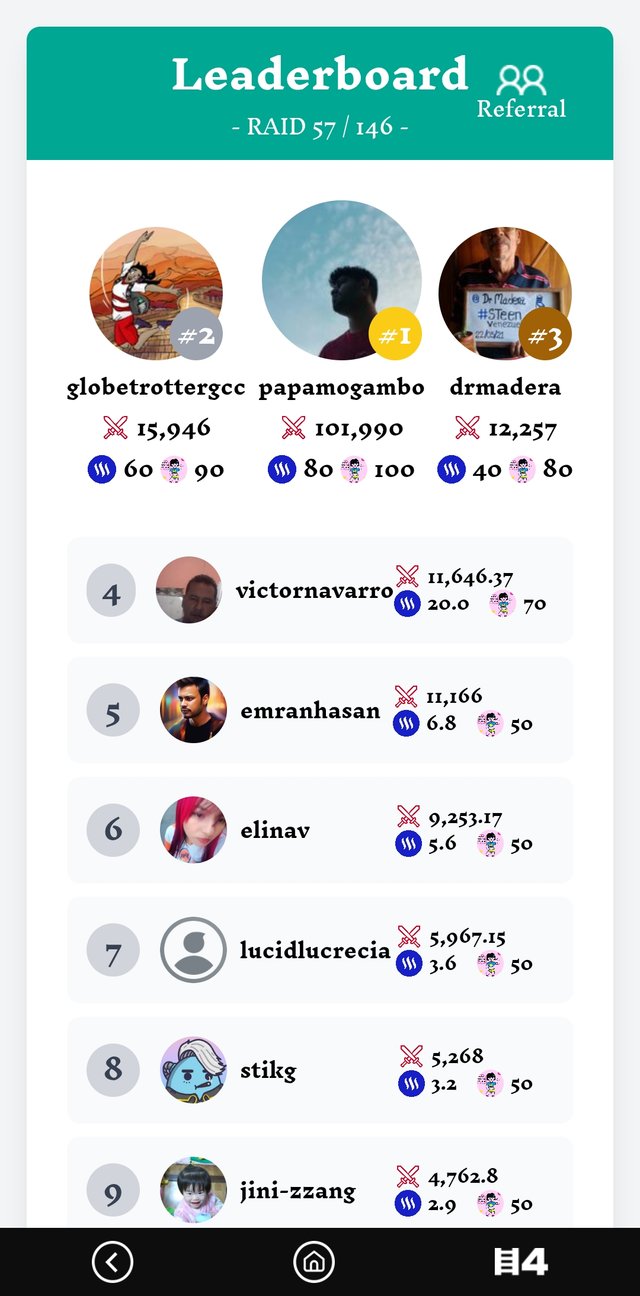Open the Referral page

coord(521,92)
